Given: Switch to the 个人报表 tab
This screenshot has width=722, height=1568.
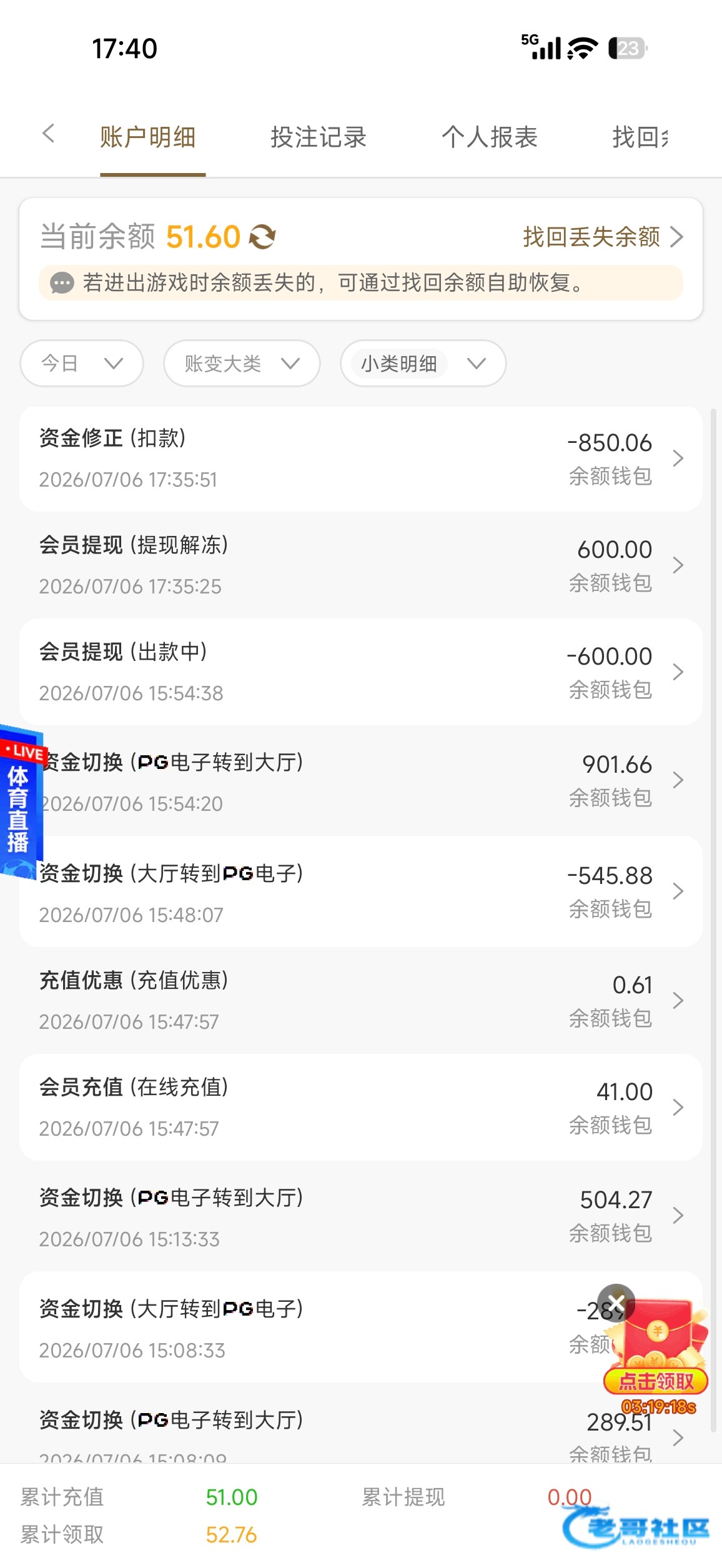Looking at the screenshot, I should (x=490, y=137).
